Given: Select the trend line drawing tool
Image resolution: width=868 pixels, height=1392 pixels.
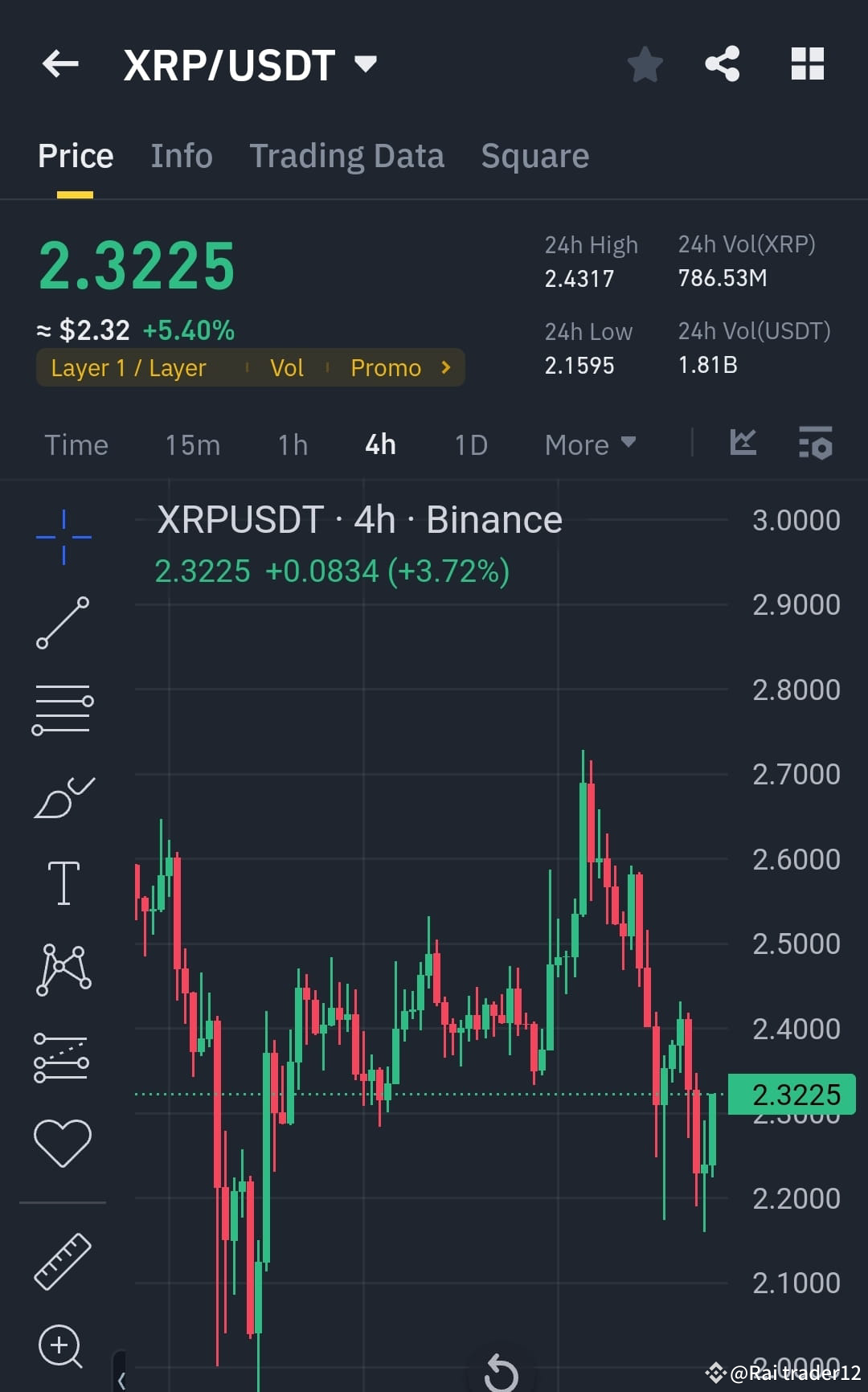Looking at the screenshot, I should coord(63,623).
